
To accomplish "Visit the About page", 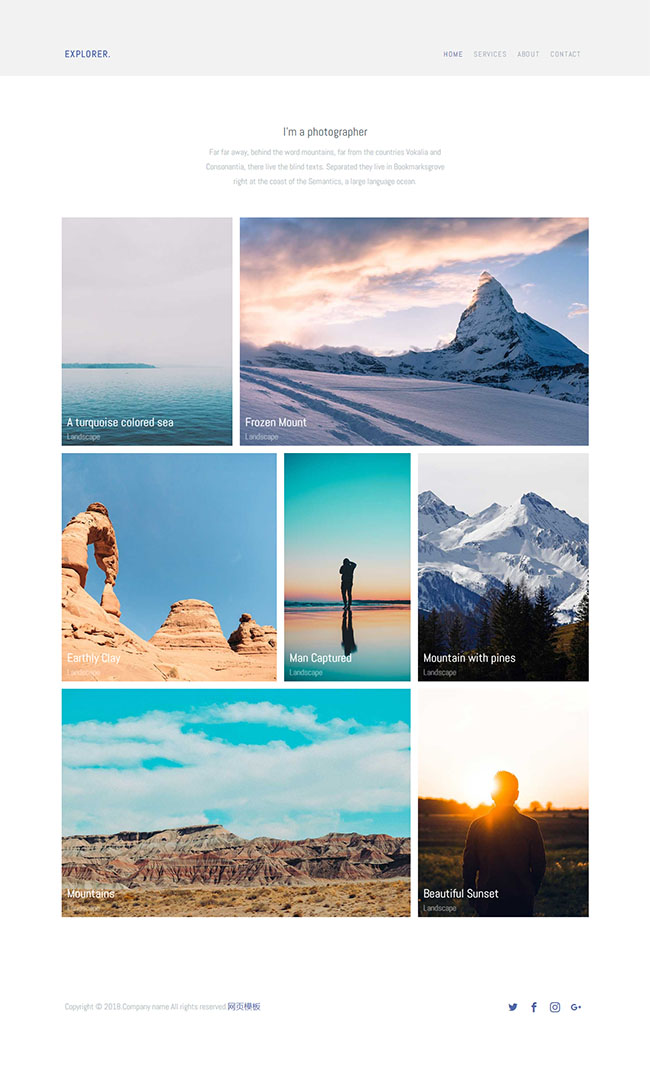I will [528, 54].
